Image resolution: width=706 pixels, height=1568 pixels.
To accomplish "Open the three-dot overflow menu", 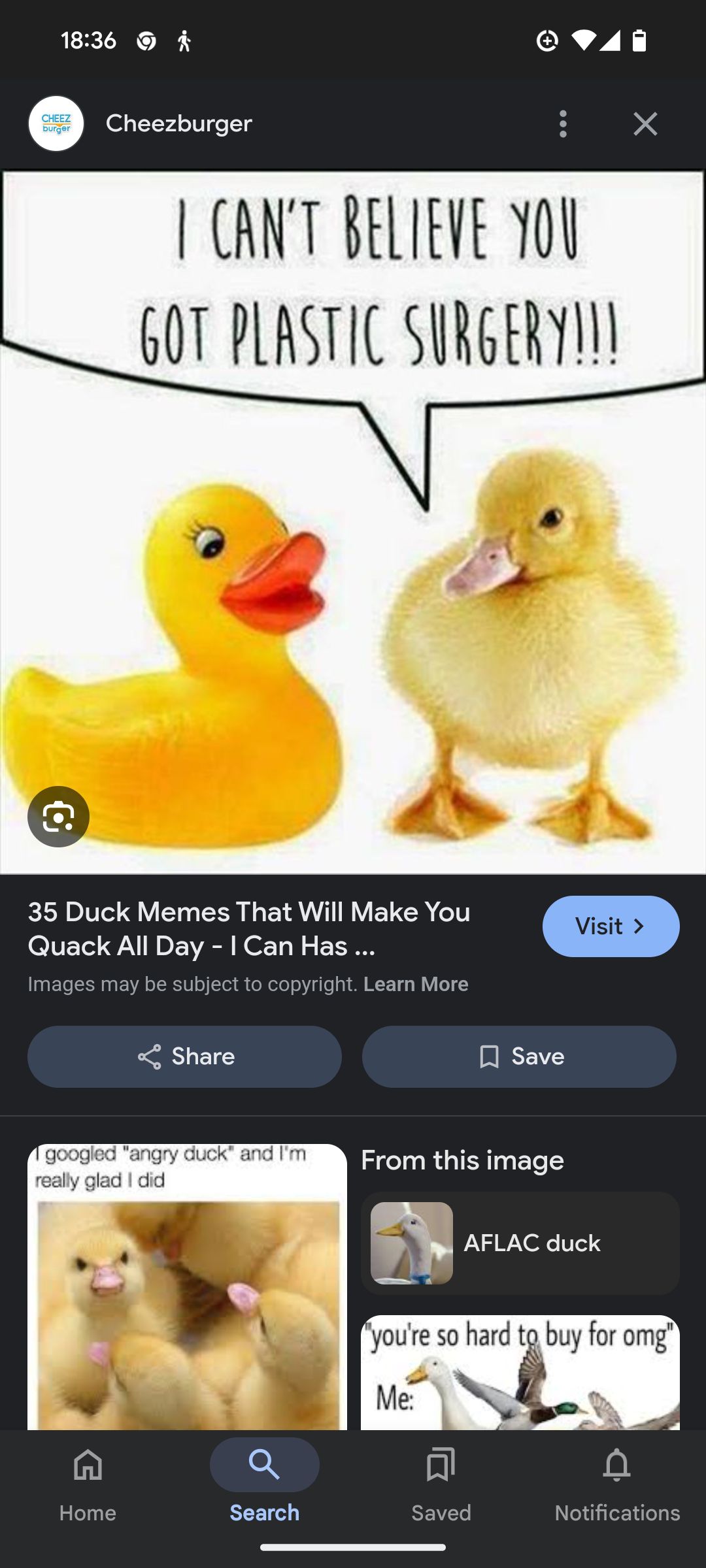I will point(563,123).
